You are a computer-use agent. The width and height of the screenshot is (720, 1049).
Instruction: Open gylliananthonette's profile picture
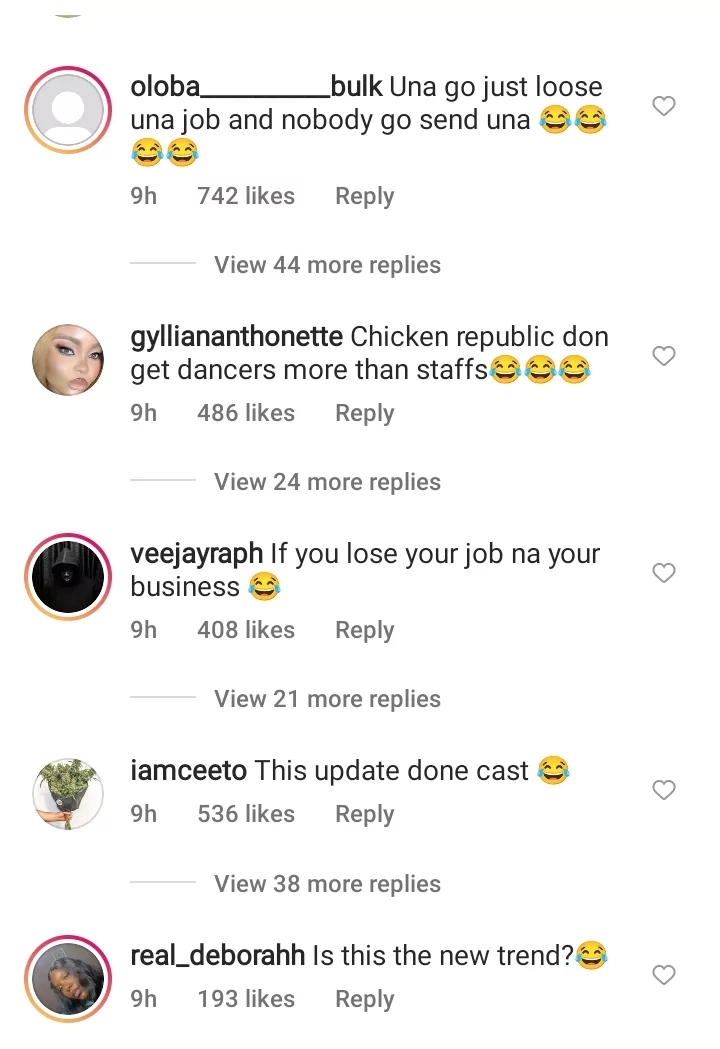click(x=68, y=360)
